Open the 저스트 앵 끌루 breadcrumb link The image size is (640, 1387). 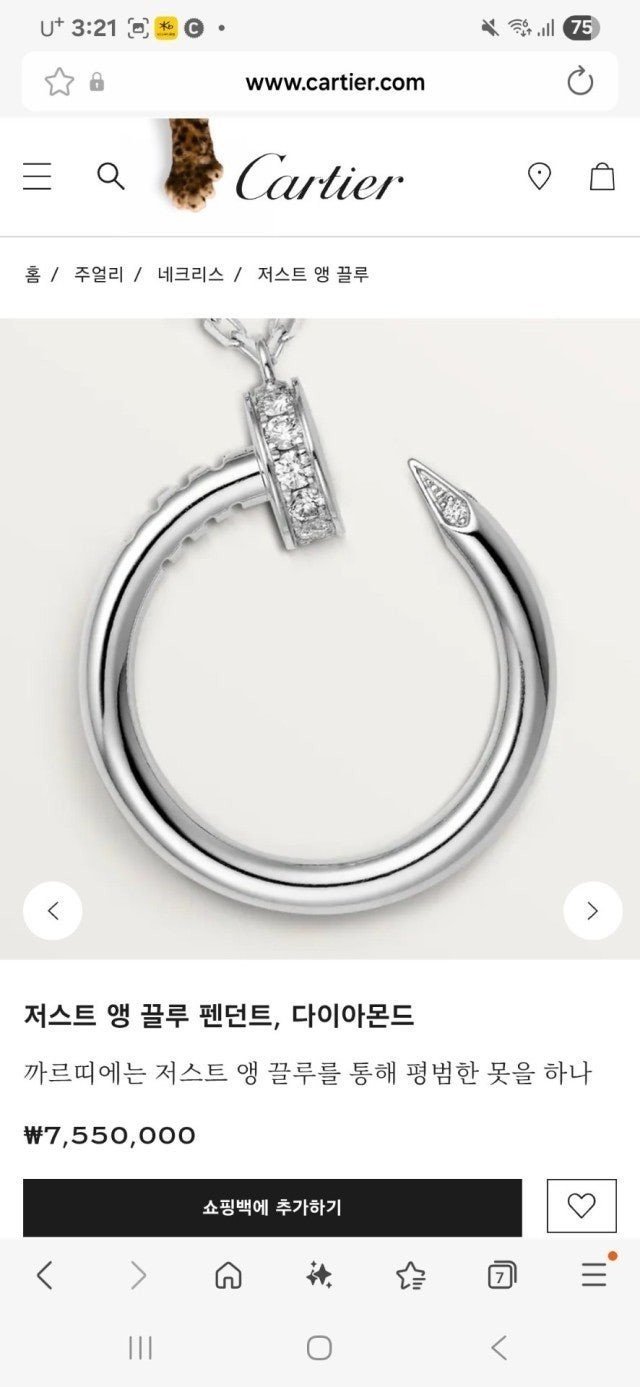click(x=313, y=274)
